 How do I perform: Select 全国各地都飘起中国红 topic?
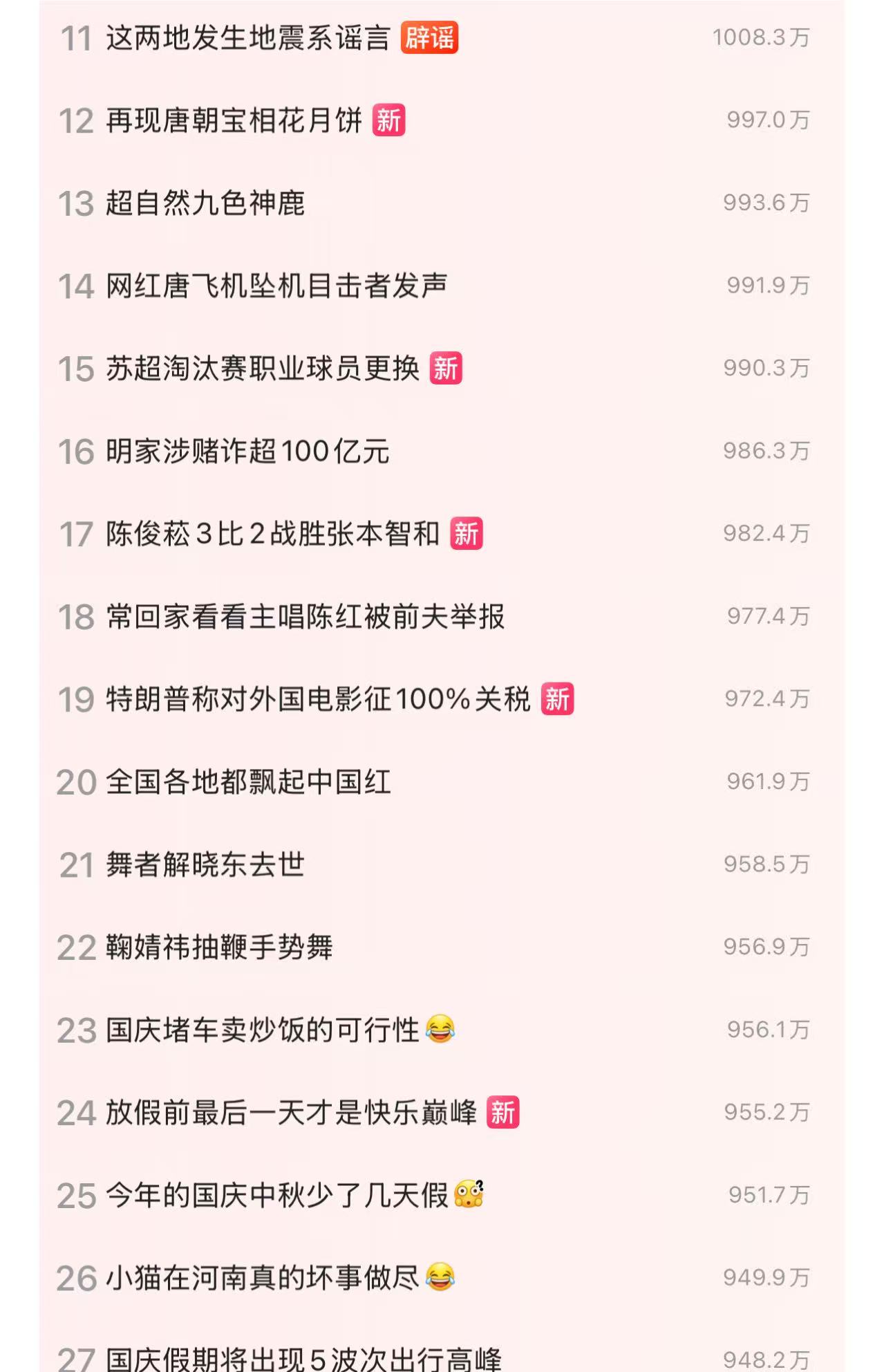coord(248,782)
